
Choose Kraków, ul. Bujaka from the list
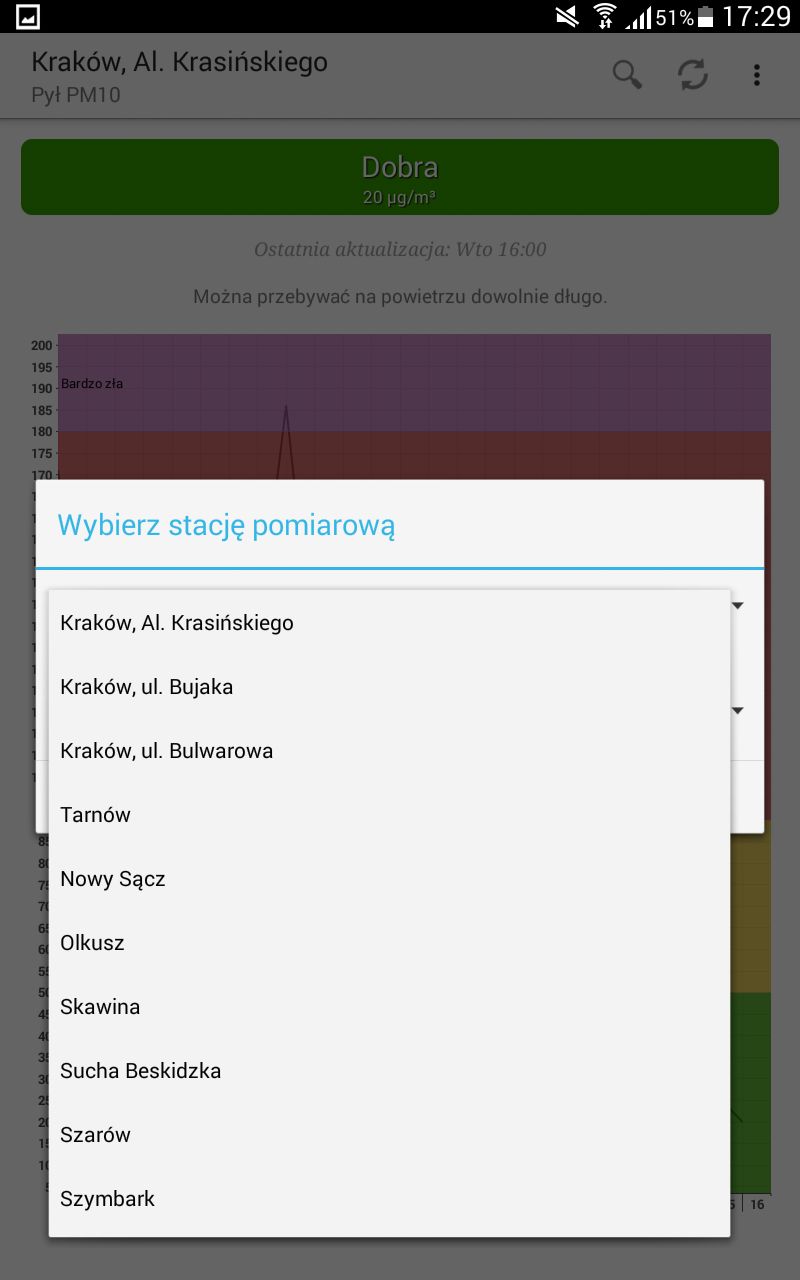(x=389, y=687)
